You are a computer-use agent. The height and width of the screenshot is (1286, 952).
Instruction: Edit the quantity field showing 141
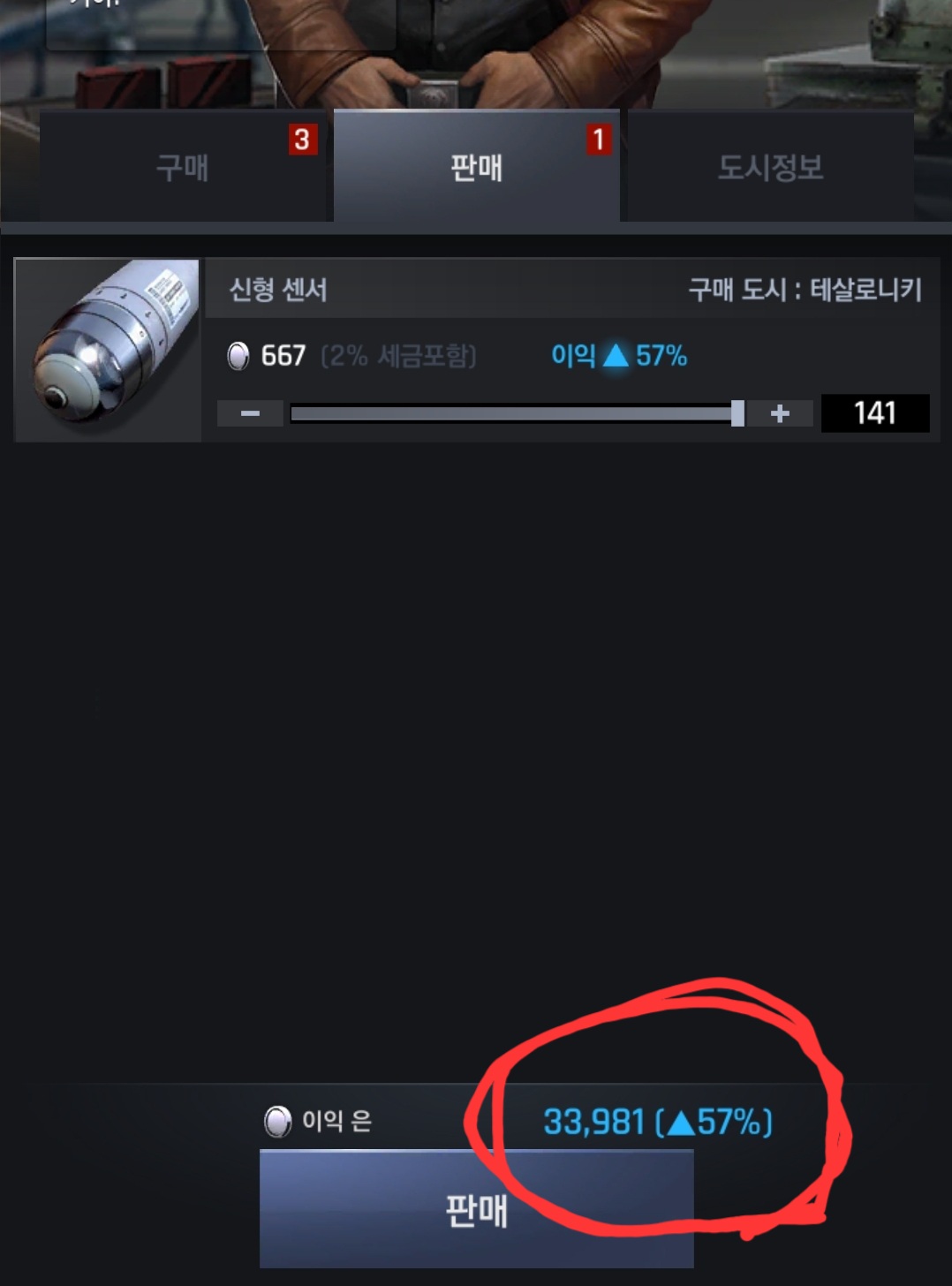tap(874, 413)
